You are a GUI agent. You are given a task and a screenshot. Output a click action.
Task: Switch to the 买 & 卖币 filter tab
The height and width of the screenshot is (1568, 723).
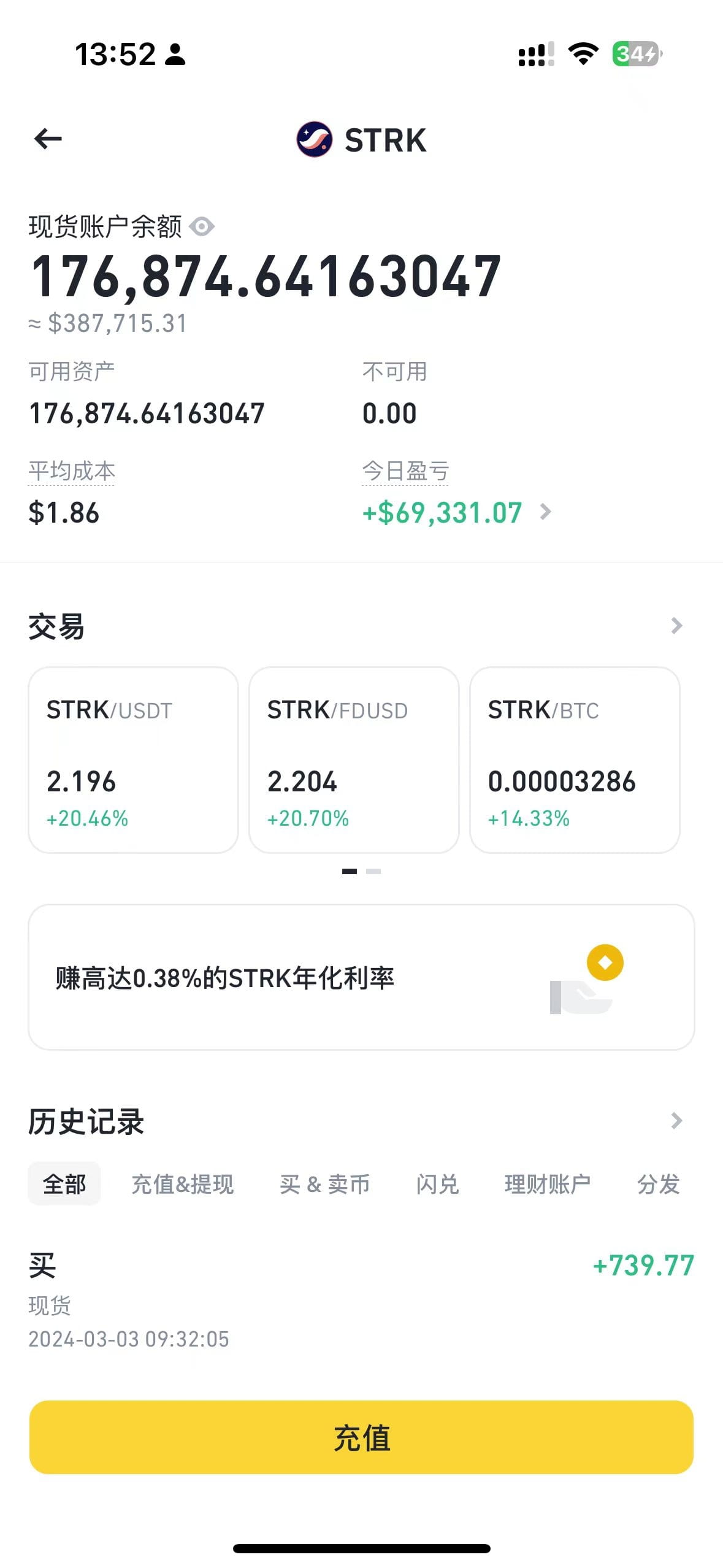coord(324,1184)
